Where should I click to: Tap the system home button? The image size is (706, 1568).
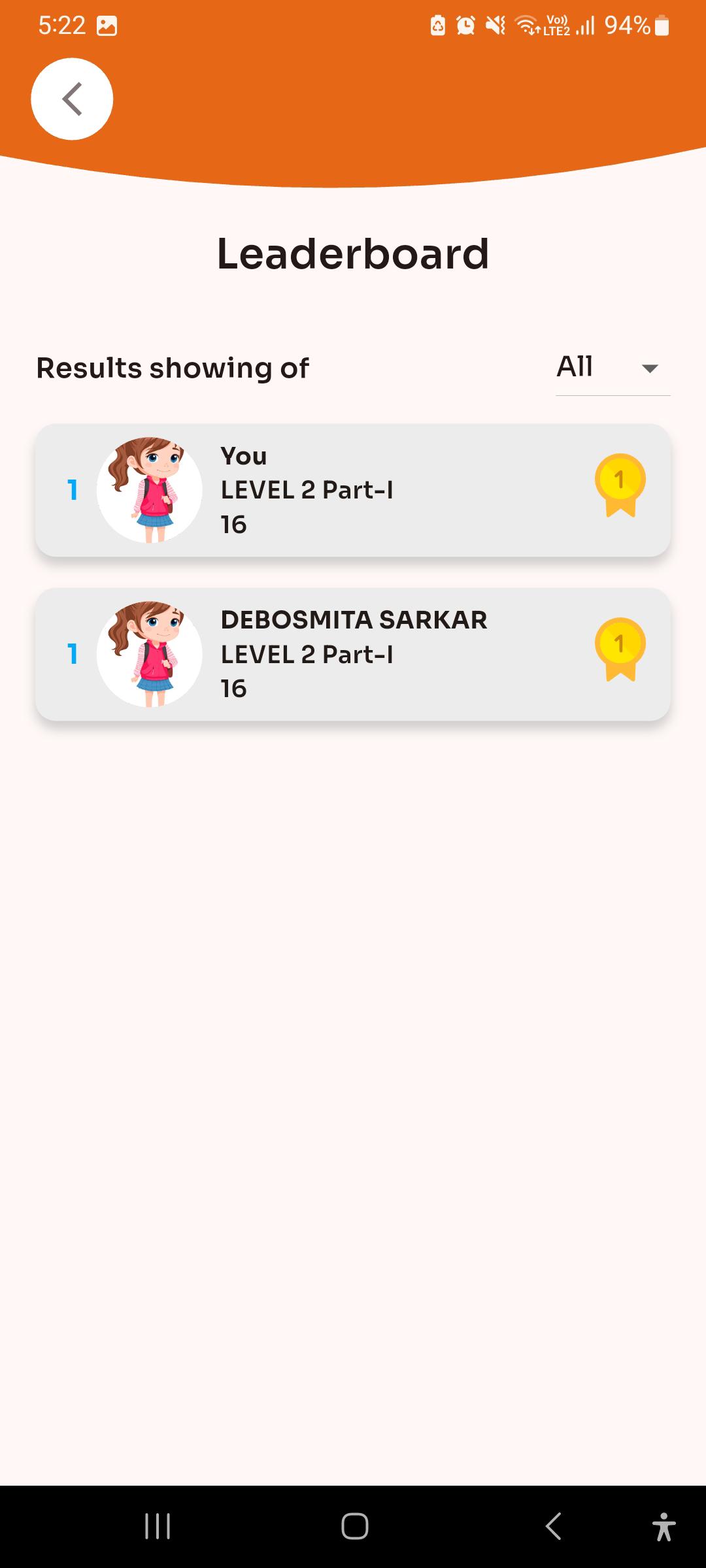click(x=354, y=1526)
